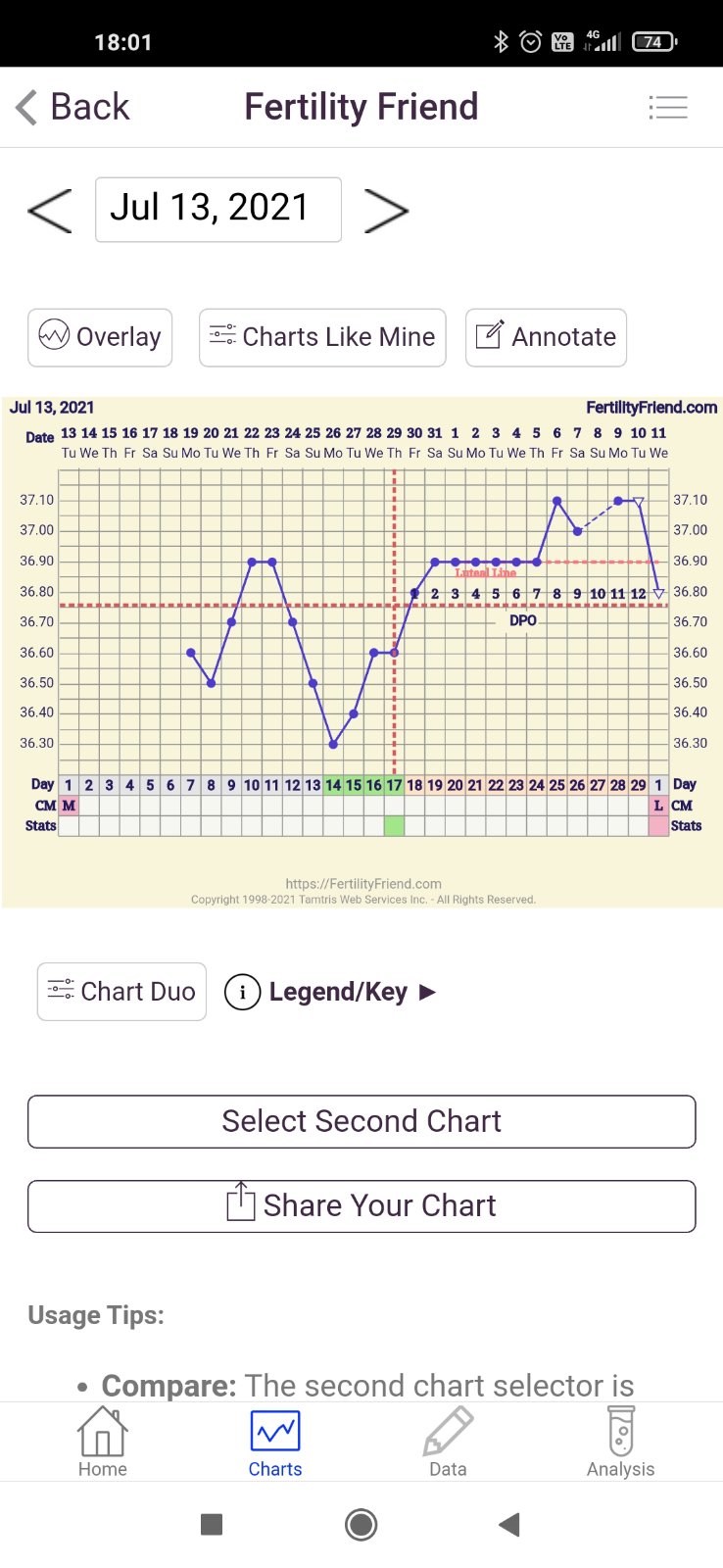723x1568 pixels.
Task: Go to the next chart with right arrow
Action: [386, 210]
